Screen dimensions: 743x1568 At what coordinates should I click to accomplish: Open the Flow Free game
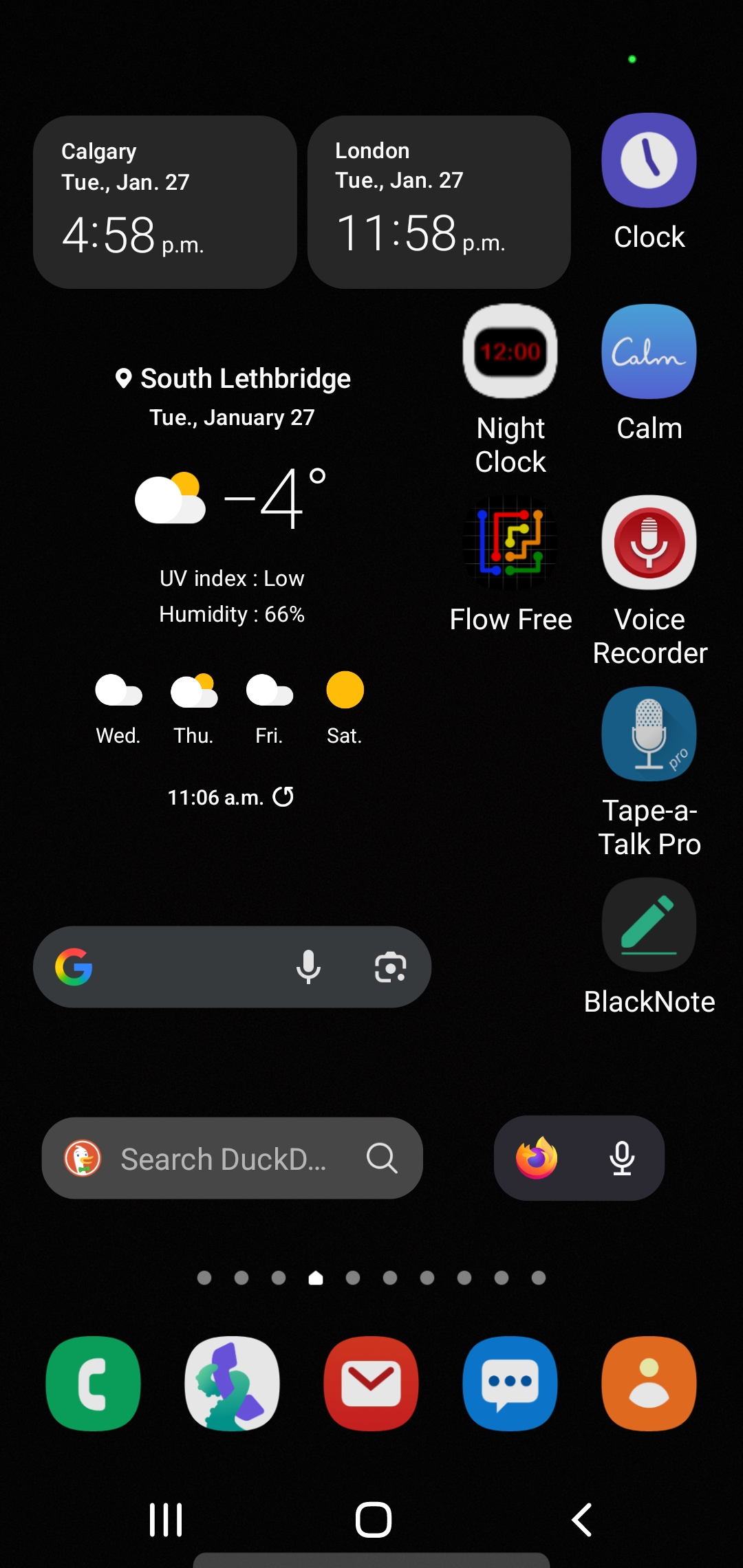click(x=510, y=543)
